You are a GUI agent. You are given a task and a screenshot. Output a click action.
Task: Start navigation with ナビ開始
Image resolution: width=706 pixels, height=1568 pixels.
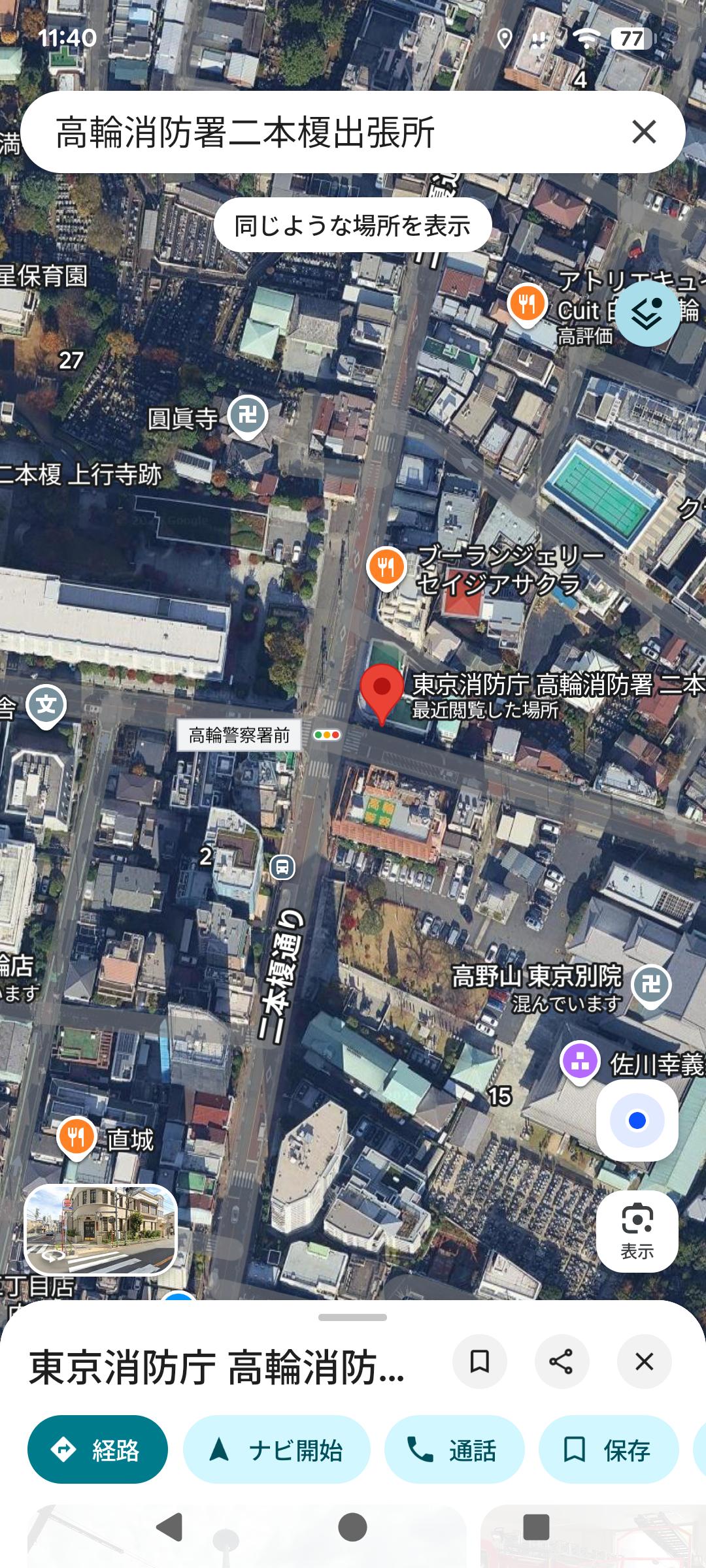[x=277, y=1450]
